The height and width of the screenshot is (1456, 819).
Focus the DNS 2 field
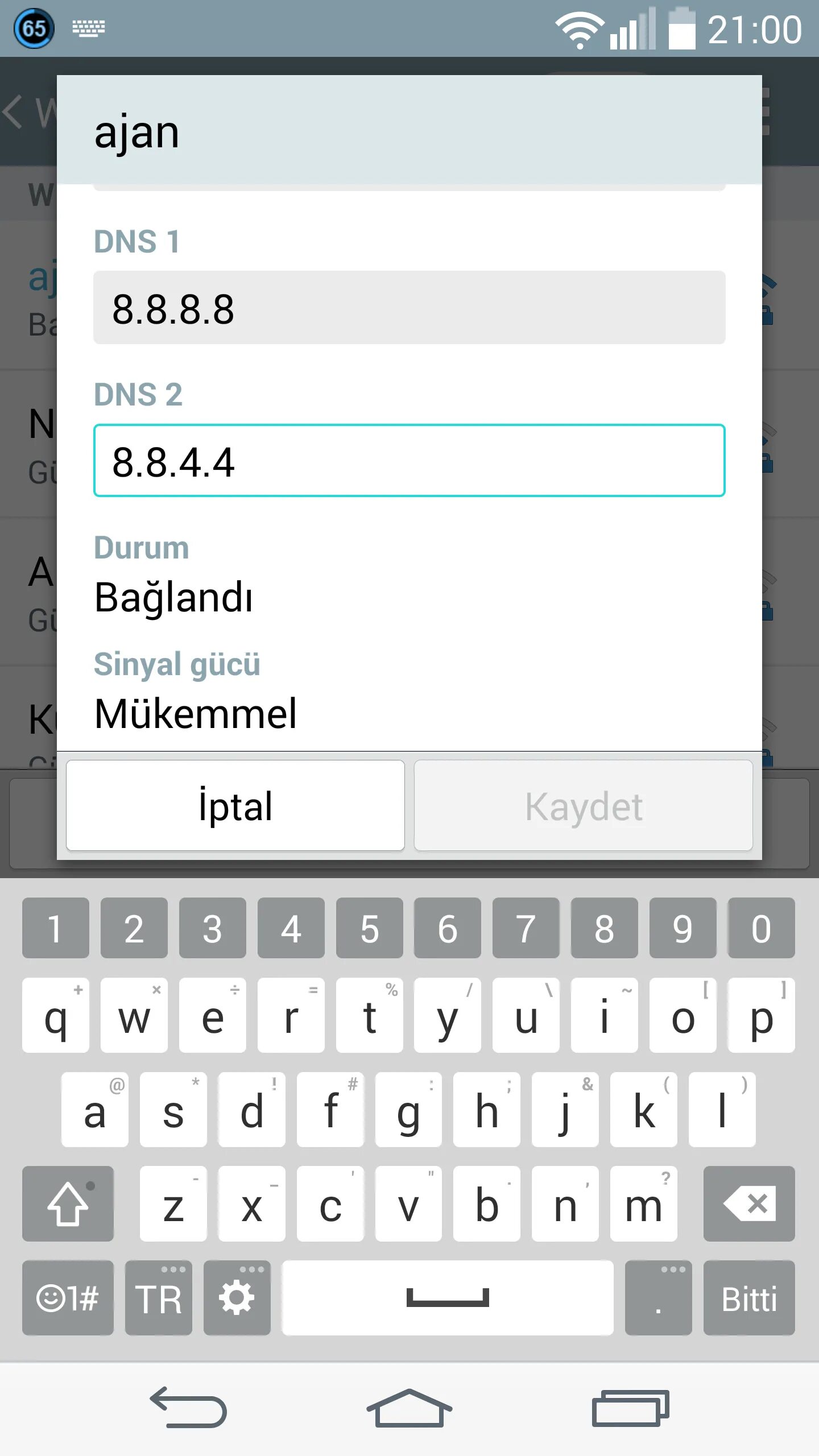[x=409, y=461]
